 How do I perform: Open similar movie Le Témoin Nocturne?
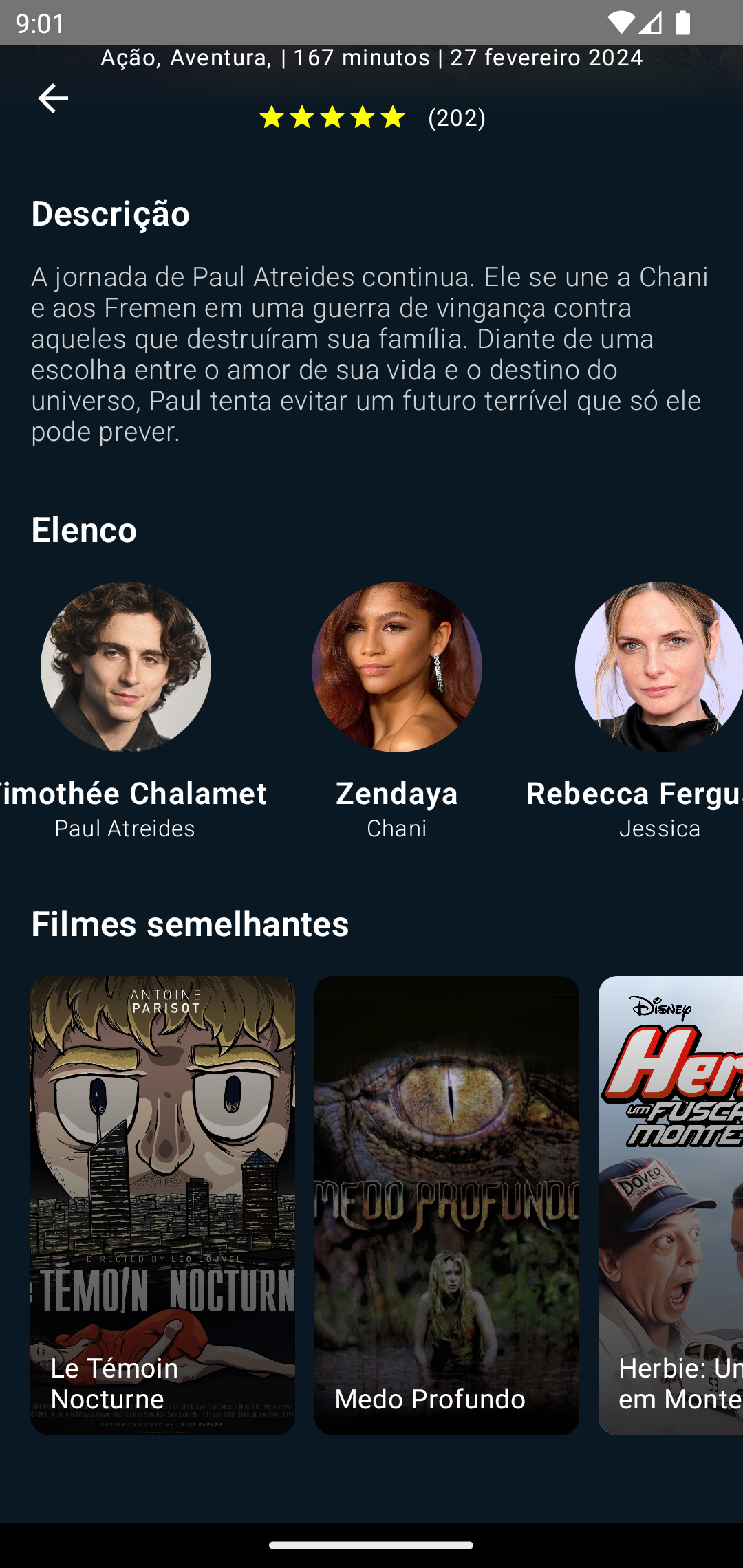tap(163, 1205)
